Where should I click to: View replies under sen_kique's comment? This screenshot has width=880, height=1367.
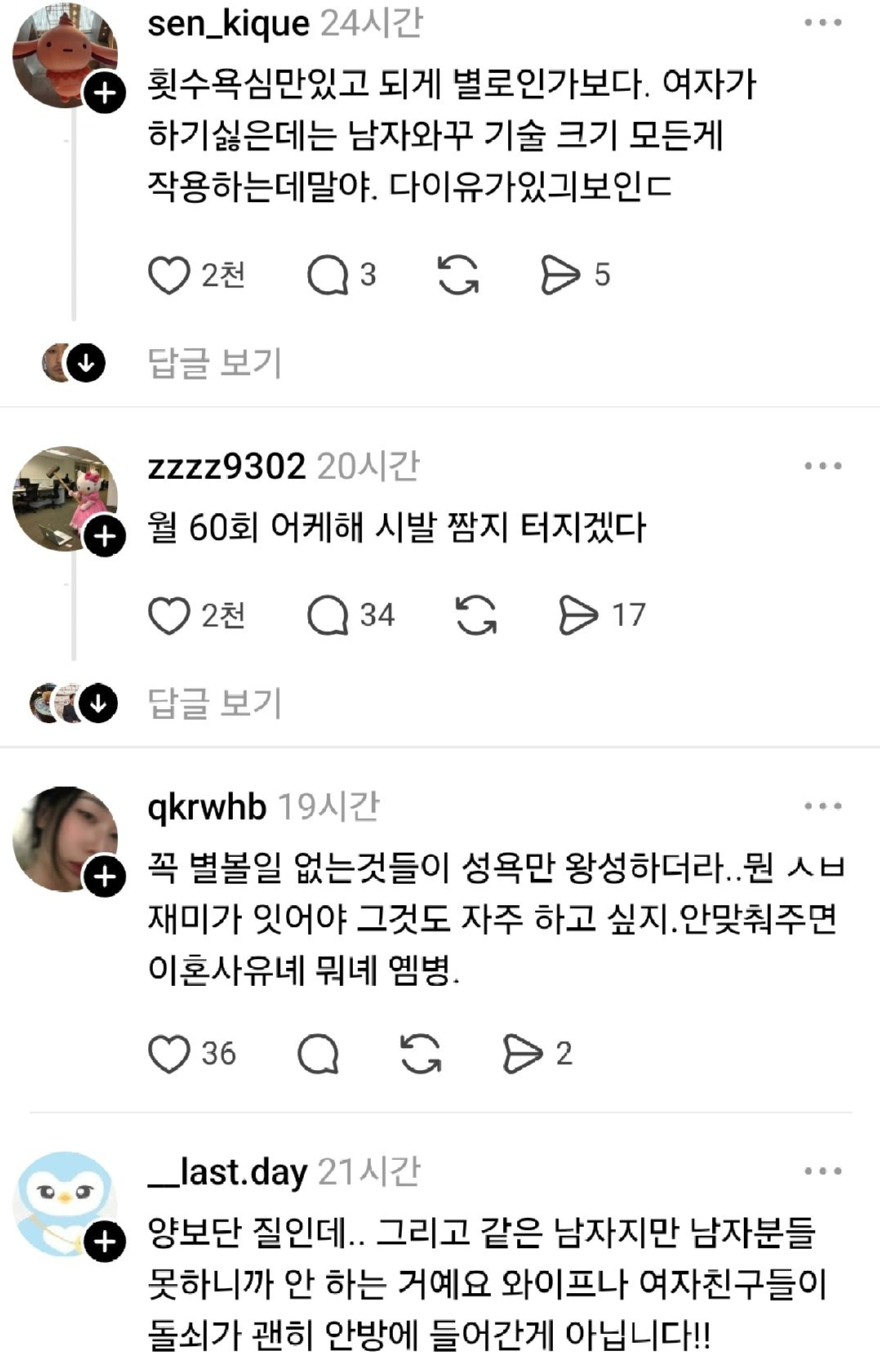coord(214,363)
